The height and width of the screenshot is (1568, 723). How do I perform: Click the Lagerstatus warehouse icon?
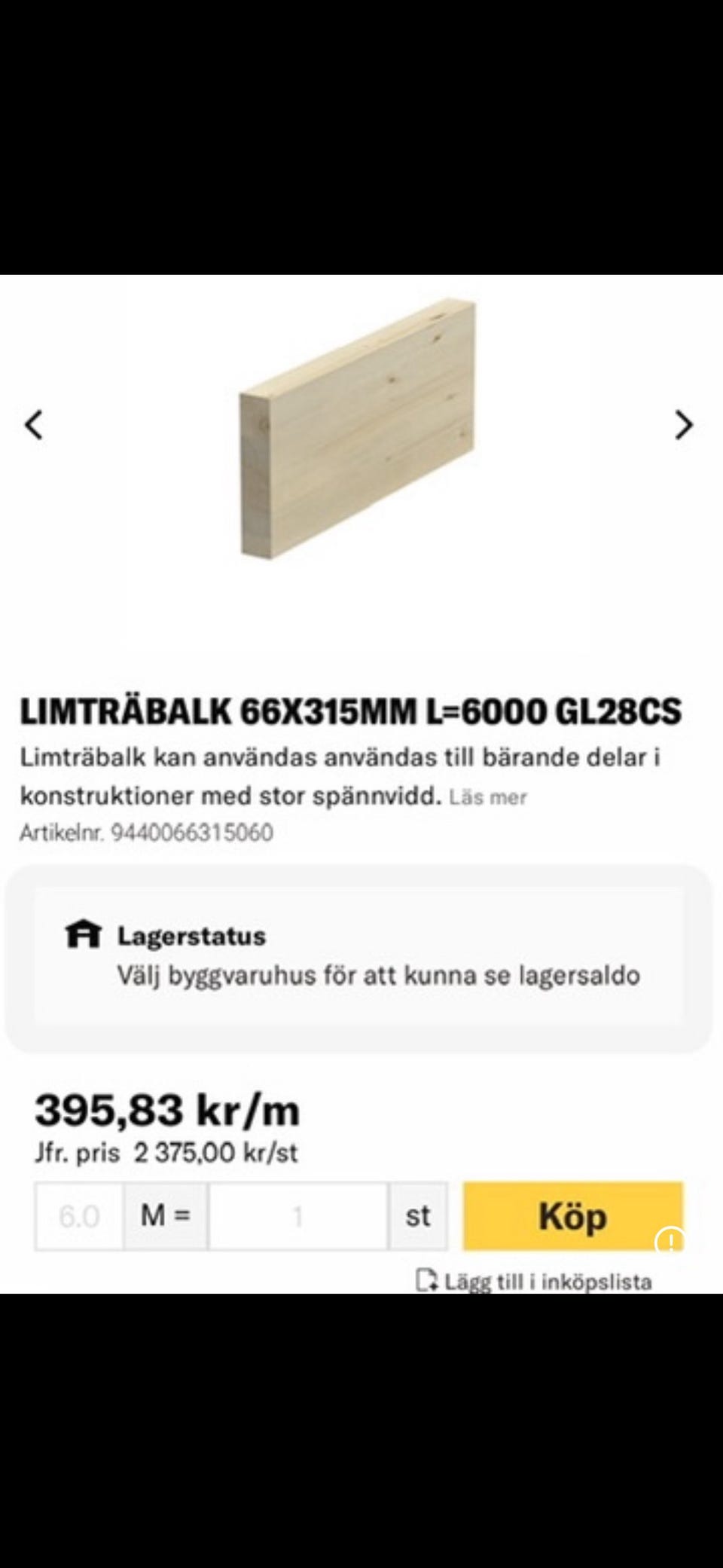click(85, 936)
